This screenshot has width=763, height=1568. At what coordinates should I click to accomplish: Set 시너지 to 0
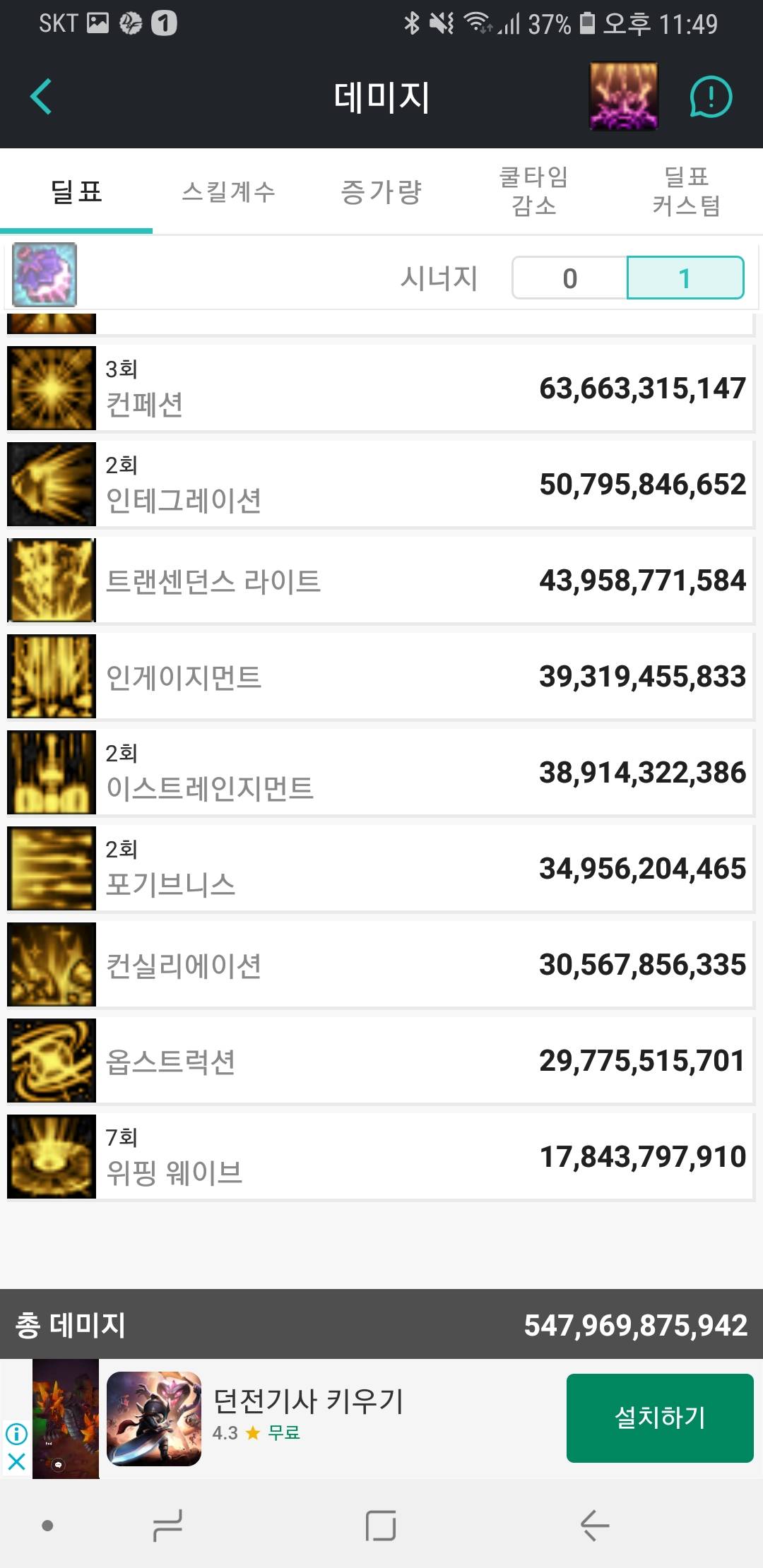click(570, 278)
